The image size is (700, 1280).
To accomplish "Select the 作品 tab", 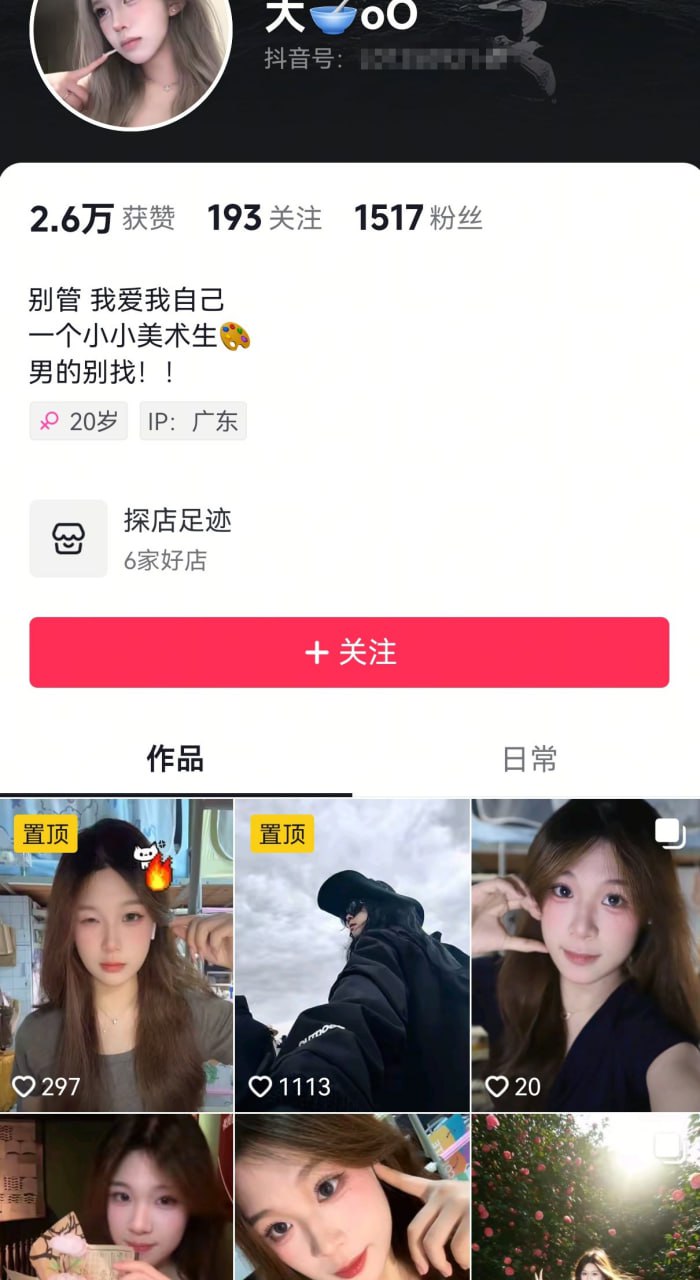I will pyautogui.click(x=175, y=760).
